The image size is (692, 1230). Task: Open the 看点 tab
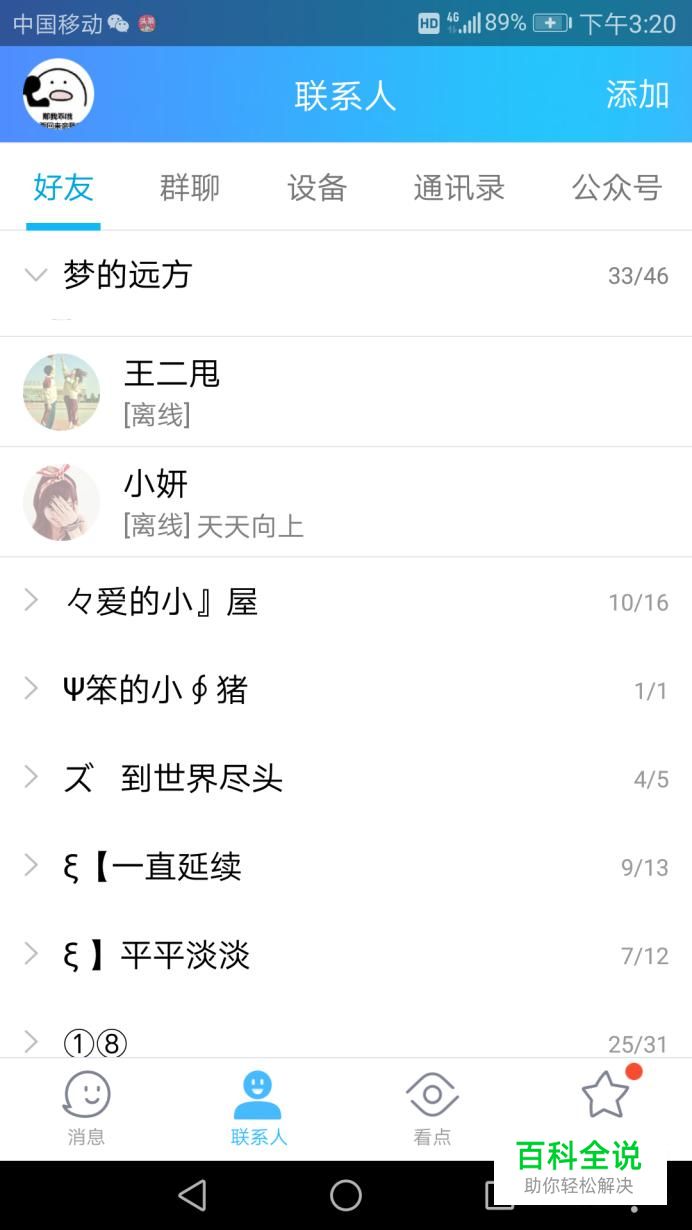coord(432,1108)
